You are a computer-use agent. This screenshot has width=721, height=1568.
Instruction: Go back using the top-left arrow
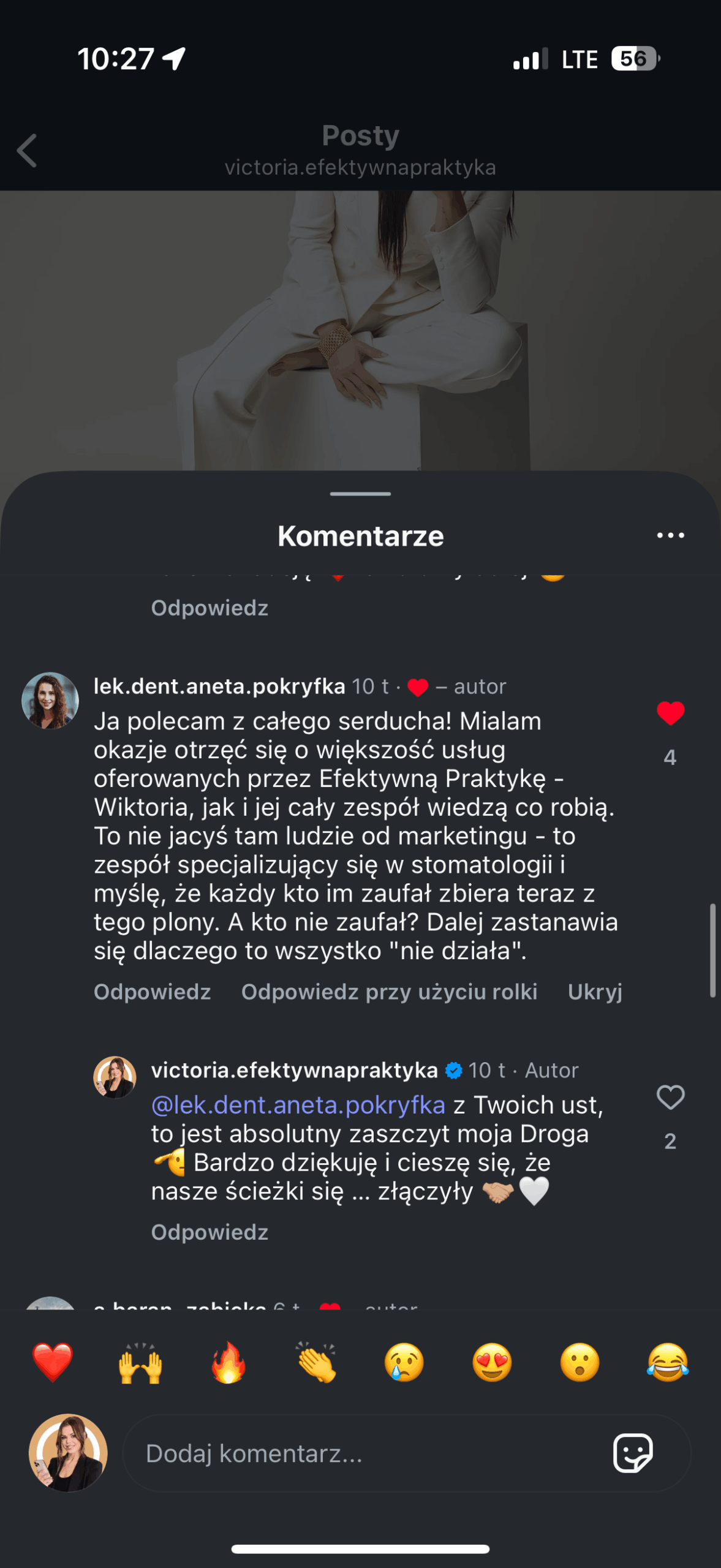pyautogui.click(x=27, y=151)
